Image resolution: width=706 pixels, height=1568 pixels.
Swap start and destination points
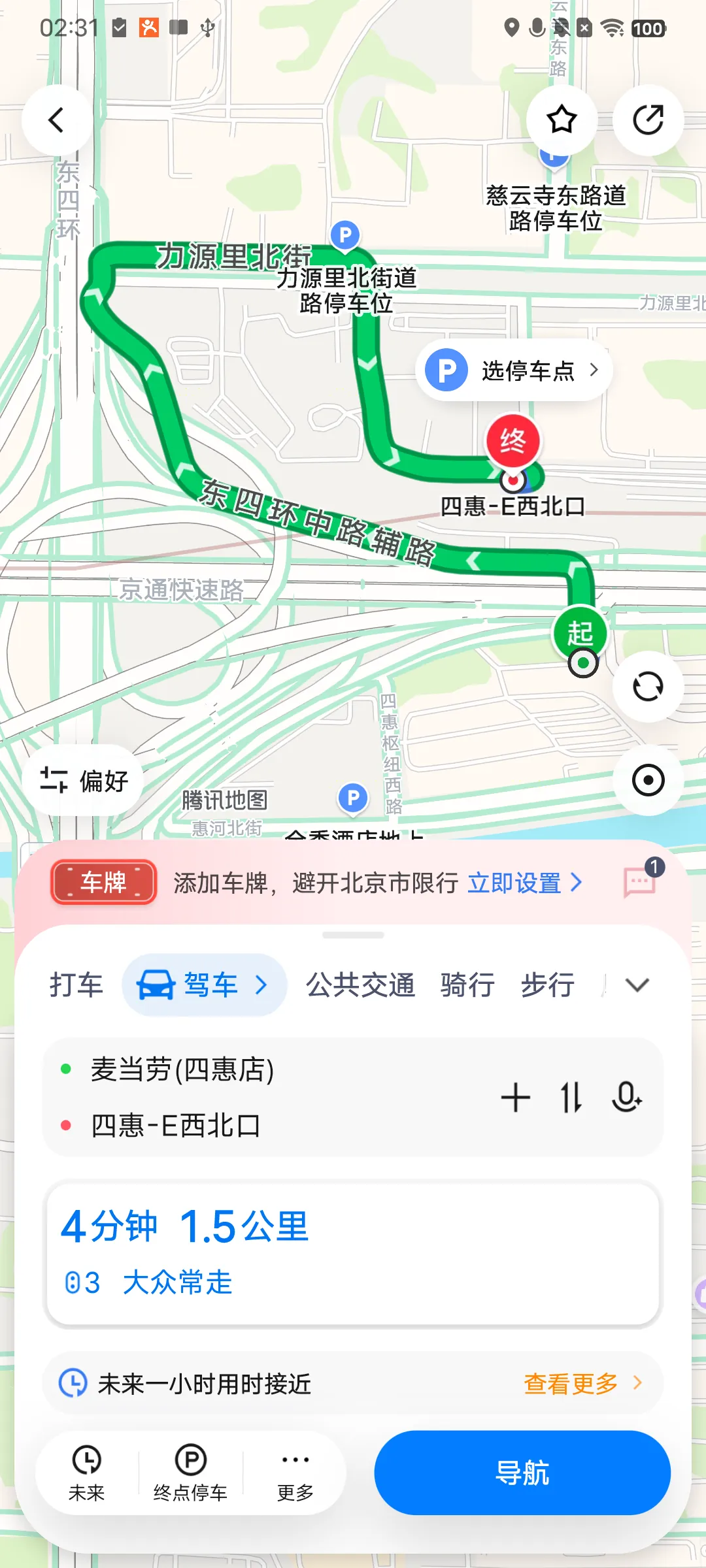point(571,1097)
